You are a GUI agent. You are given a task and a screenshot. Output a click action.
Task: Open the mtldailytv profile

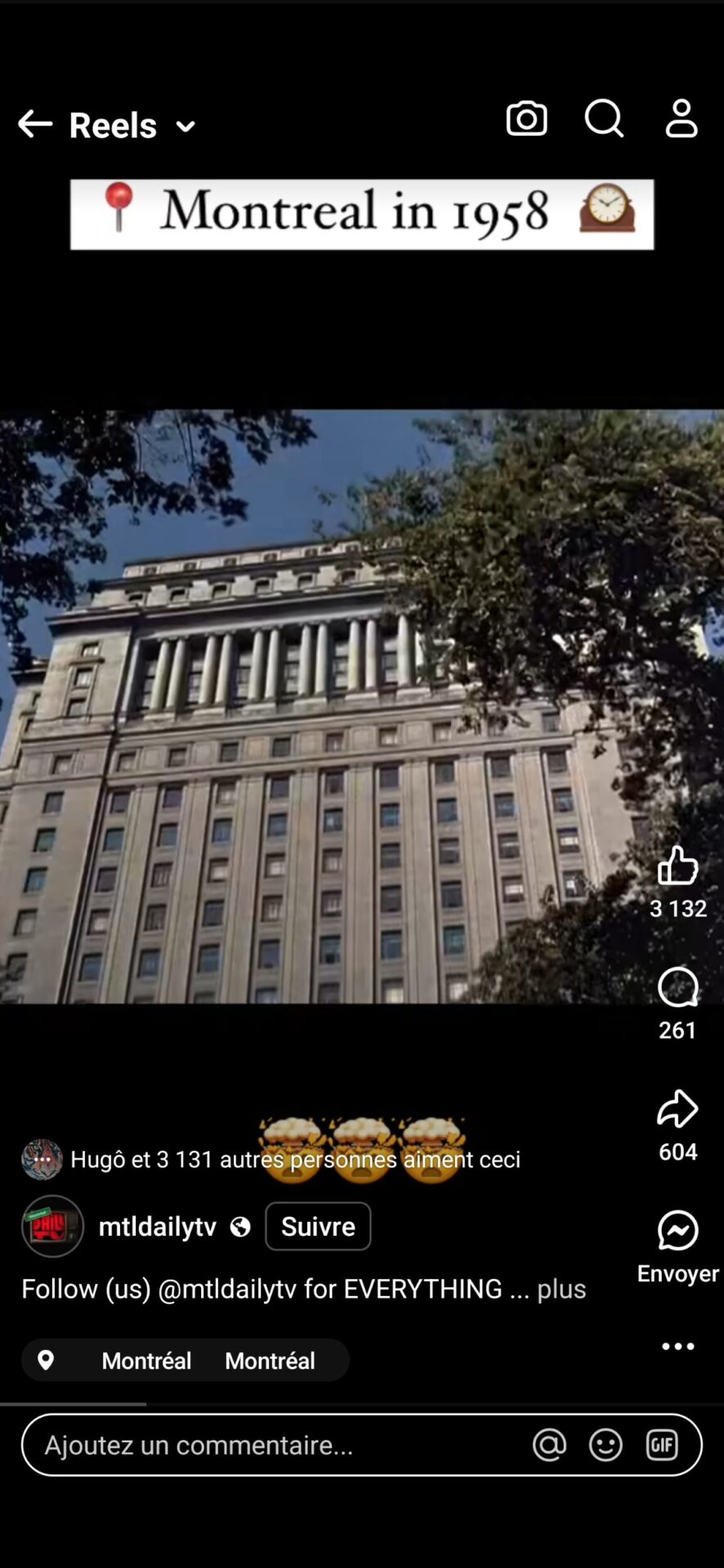(157, 1227)
